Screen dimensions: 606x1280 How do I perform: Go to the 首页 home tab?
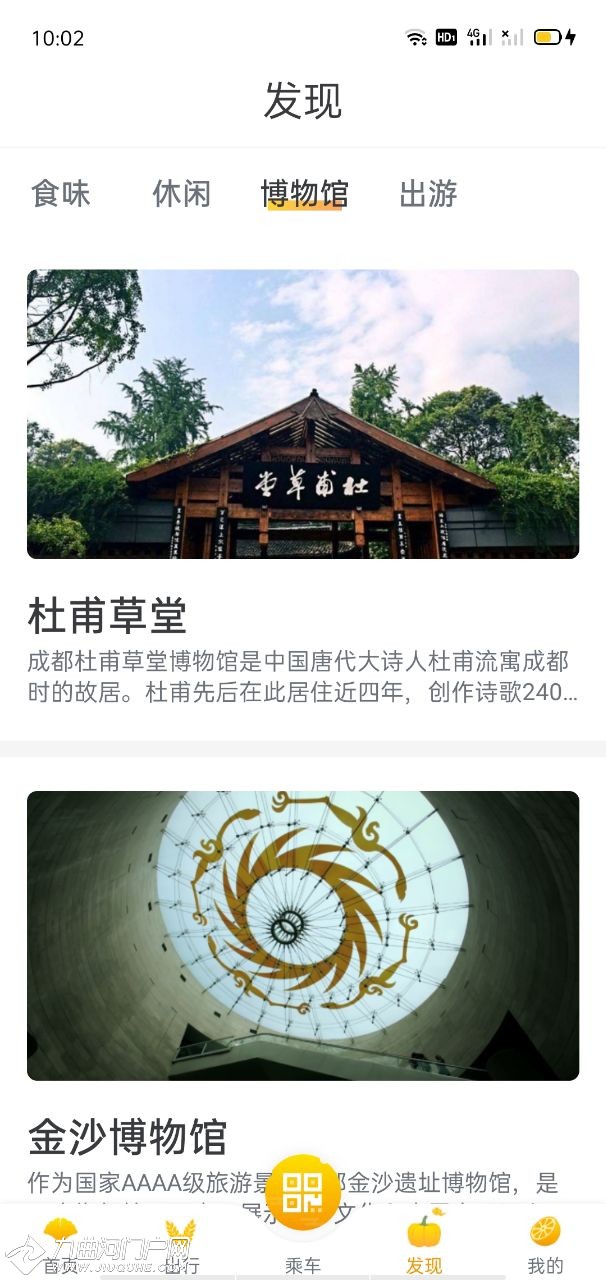(x=61, y=1243)
